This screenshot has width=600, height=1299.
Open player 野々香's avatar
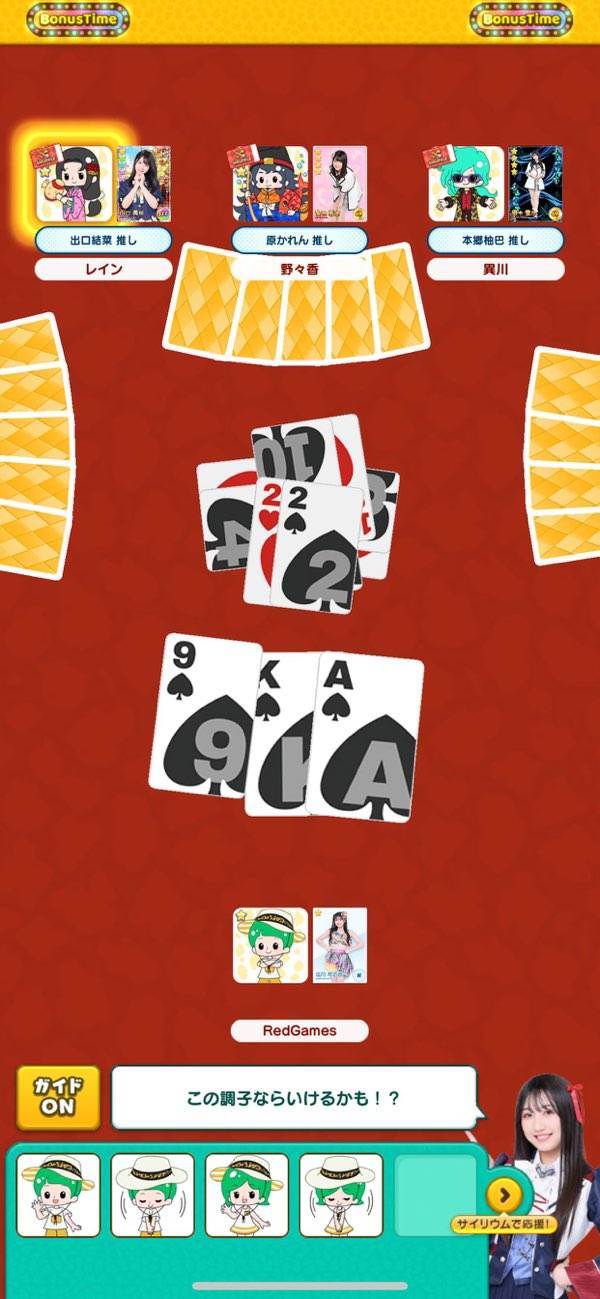pos(271,185)
